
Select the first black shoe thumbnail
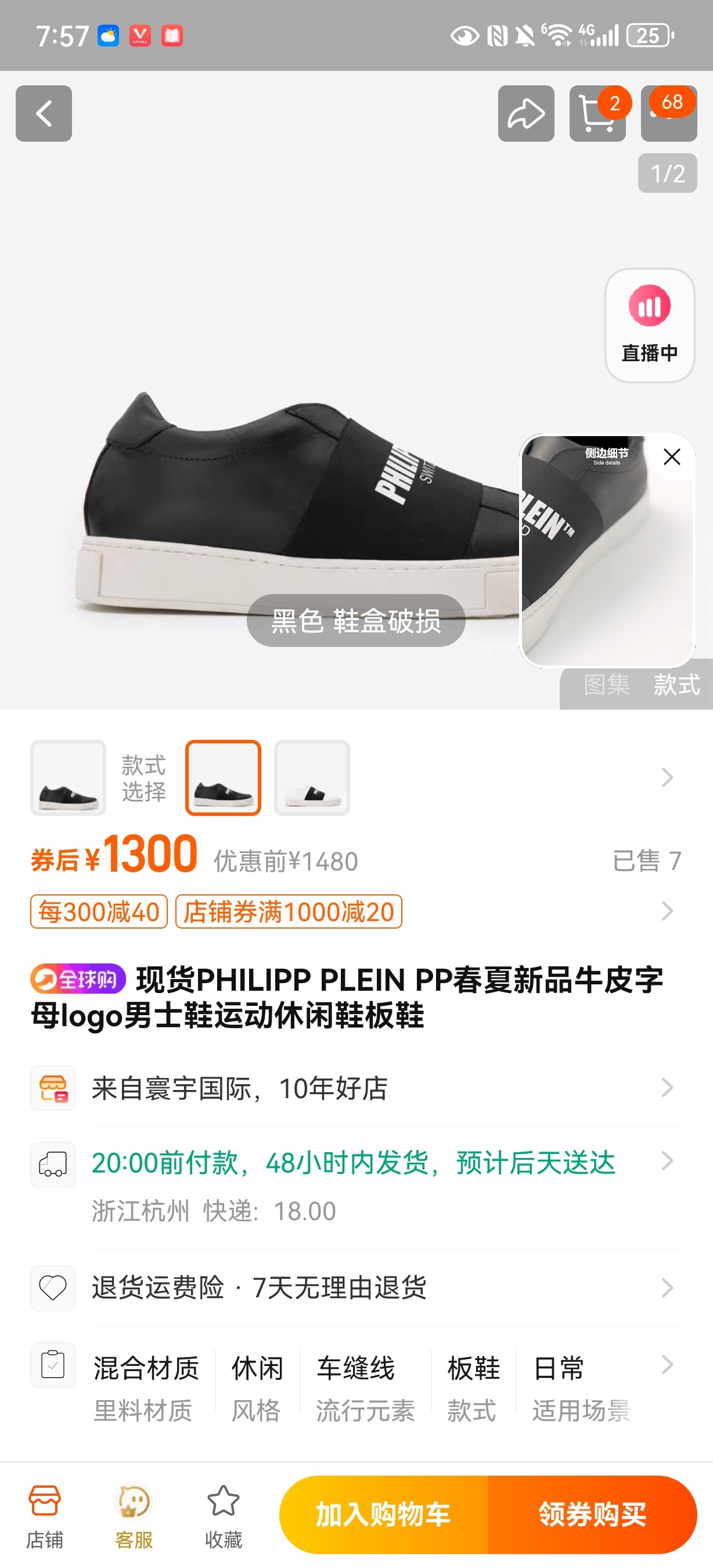[68, 778]
